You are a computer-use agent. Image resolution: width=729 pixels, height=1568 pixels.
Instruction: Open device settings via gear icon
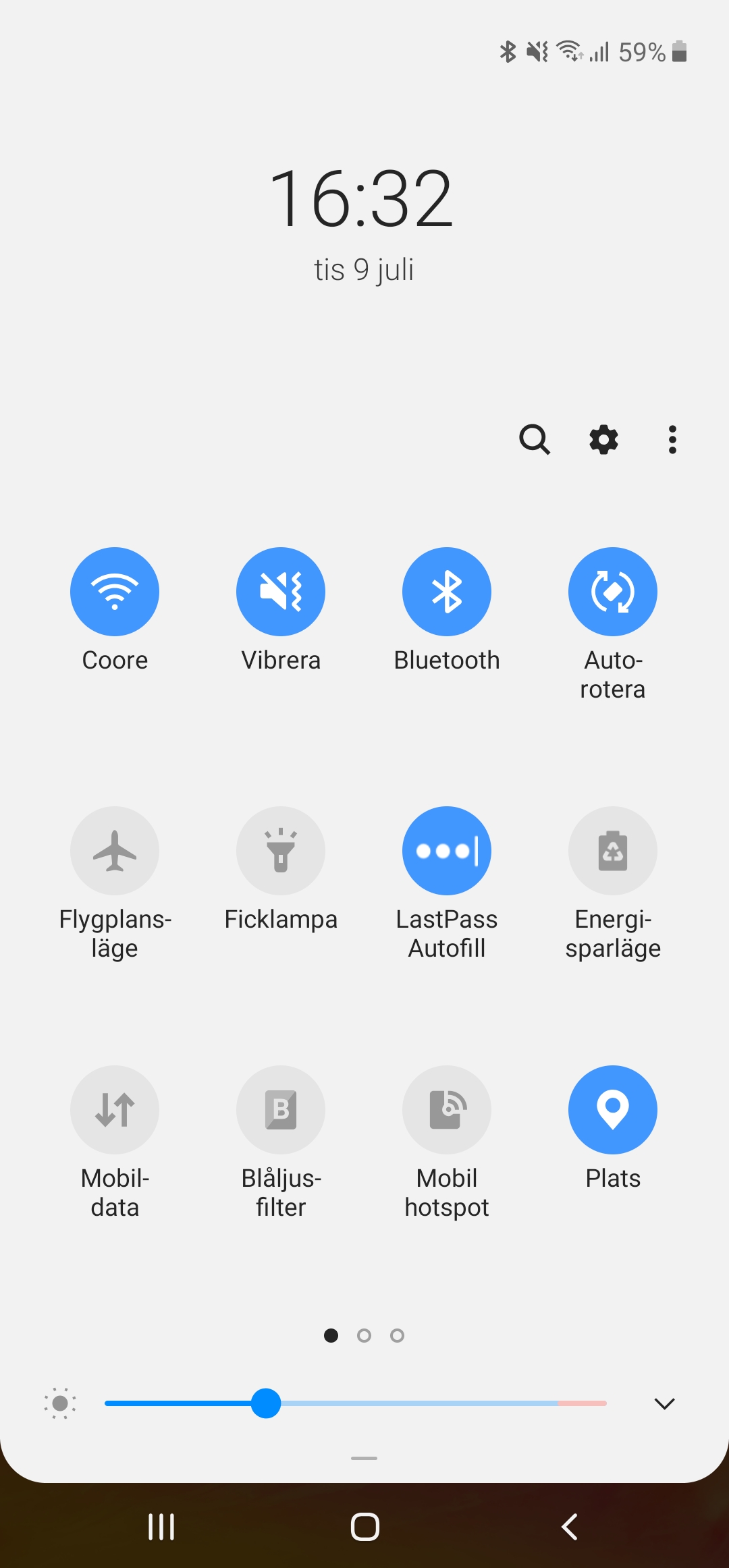coord(603,440)
